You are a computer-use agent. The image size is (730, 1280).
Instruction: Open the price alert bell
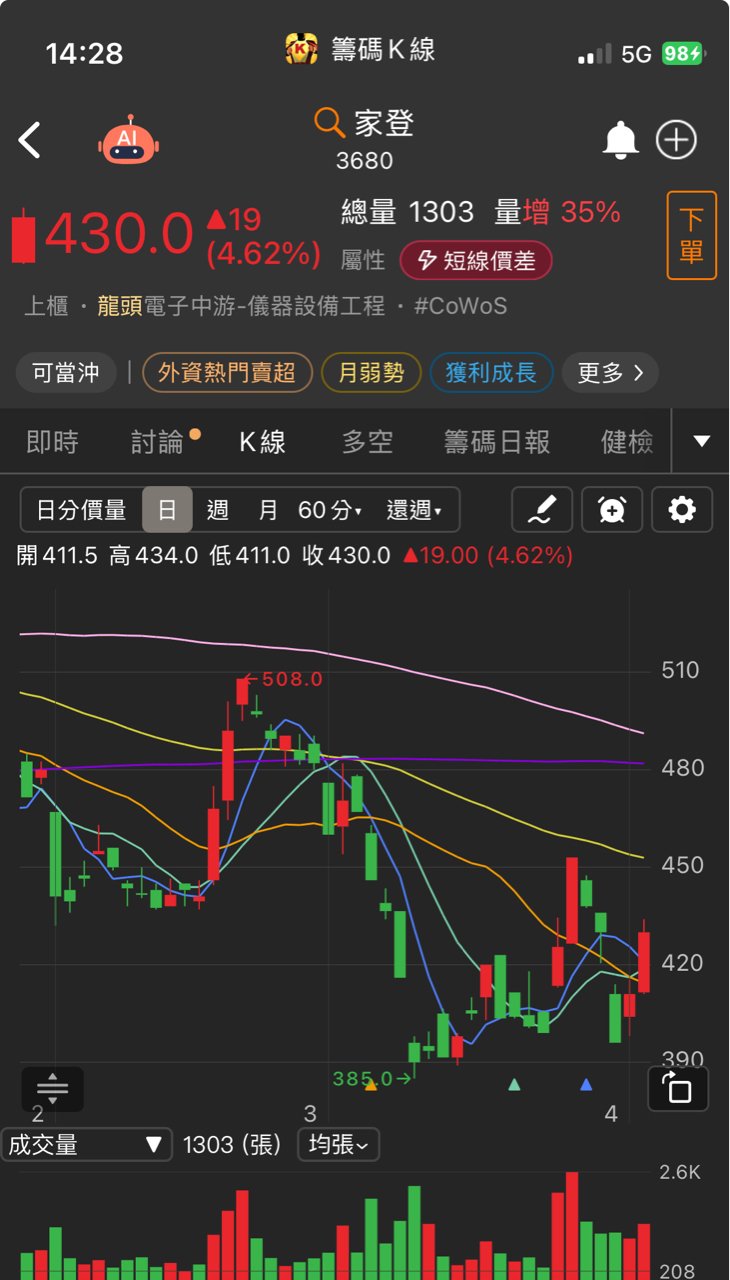point(620,141)
